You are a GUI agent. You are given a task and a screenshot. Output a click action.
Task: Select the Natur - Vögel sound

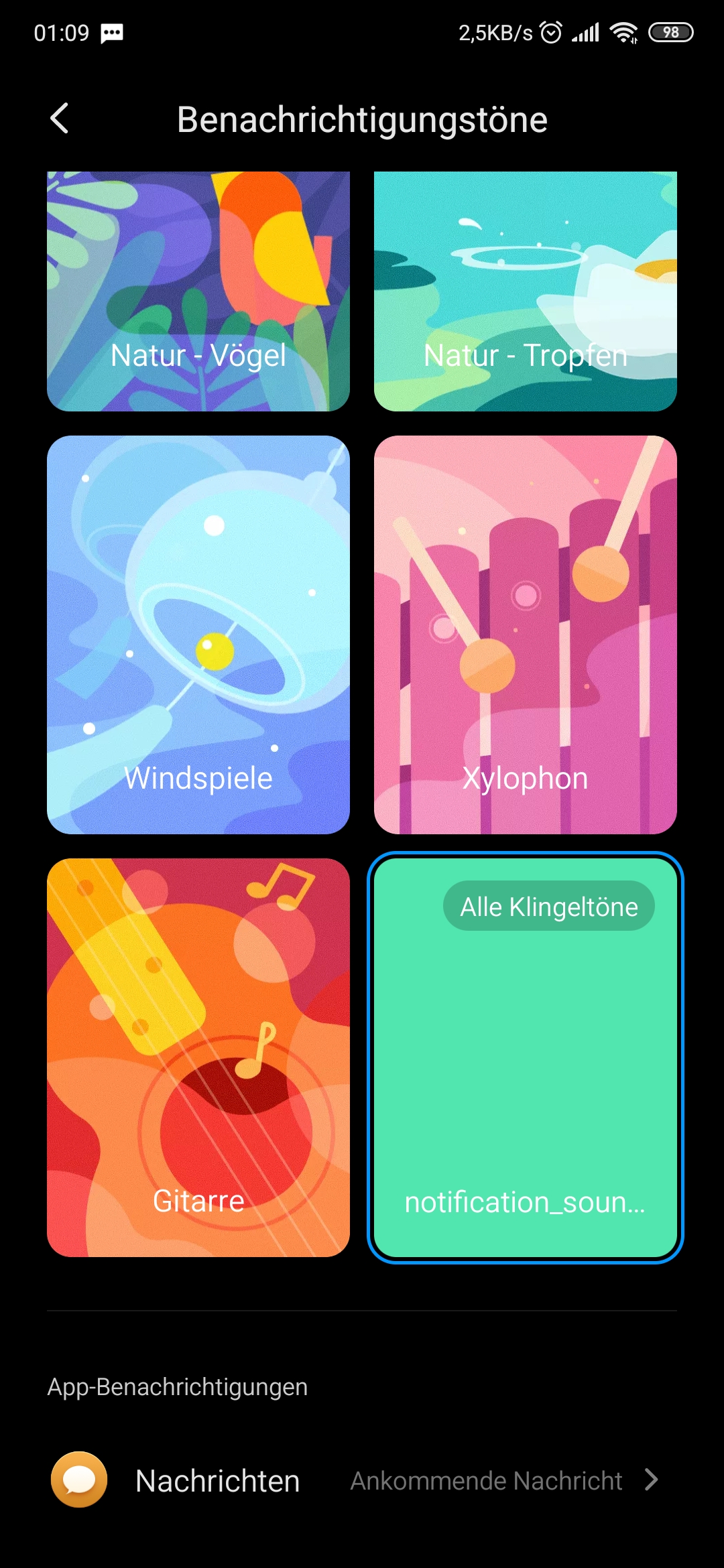pos(198,291)
